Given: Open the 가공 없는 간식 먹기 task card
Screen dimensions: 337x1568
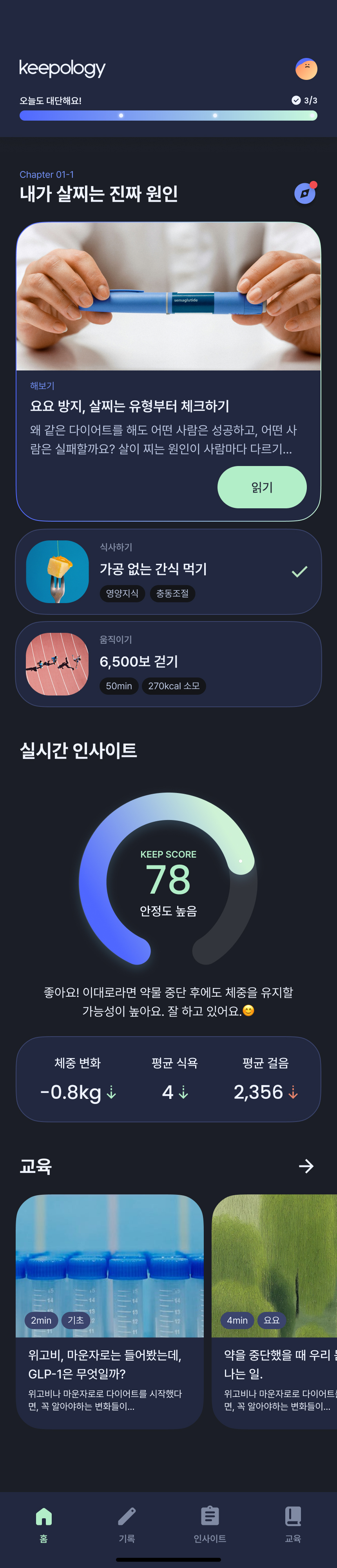Looking at the screenshot, I should coord(168,571).
